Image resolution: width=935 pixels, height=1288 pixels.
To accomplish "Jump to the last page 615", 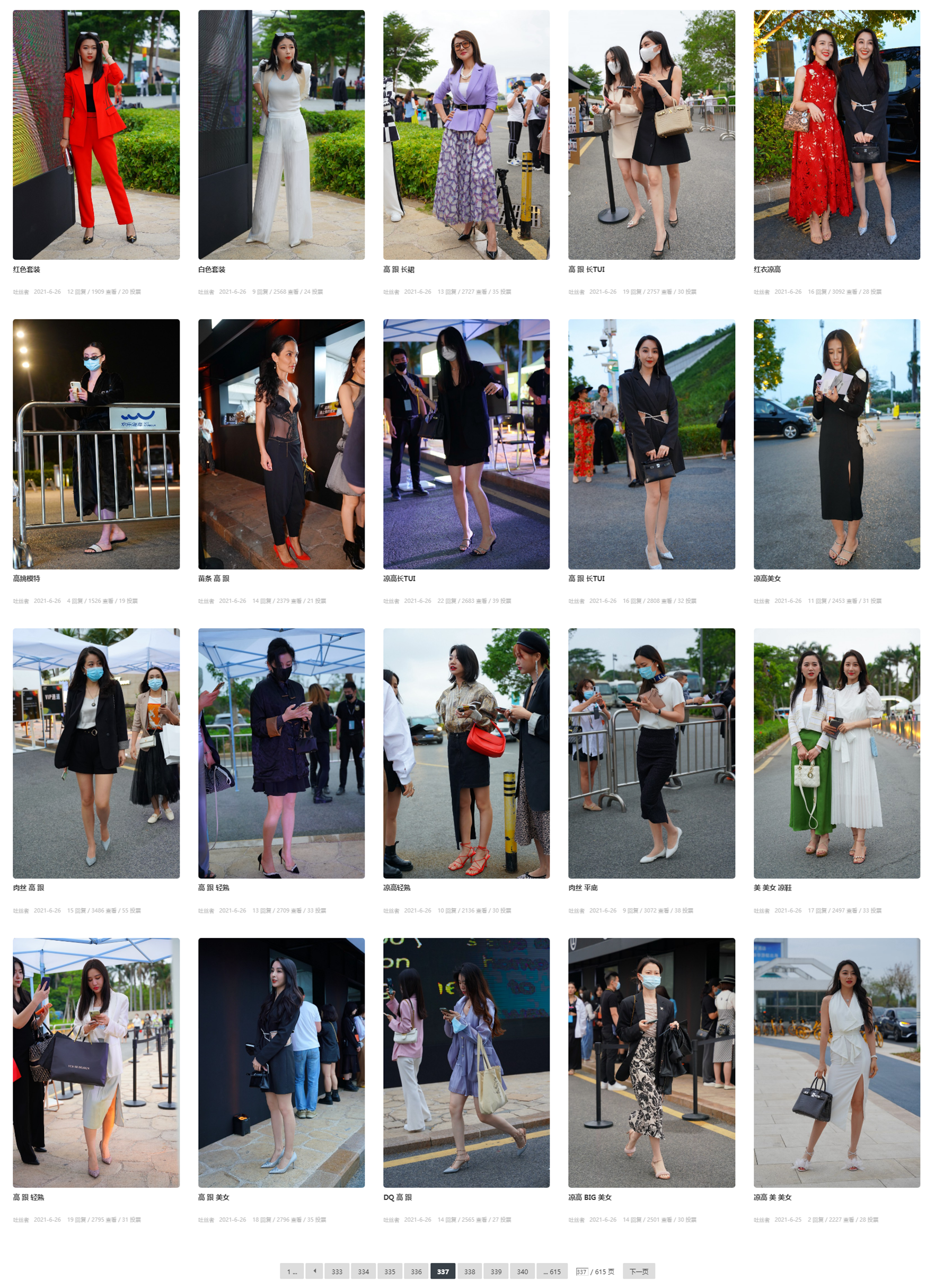I will pyautogui.click(x=551, y=1272).
